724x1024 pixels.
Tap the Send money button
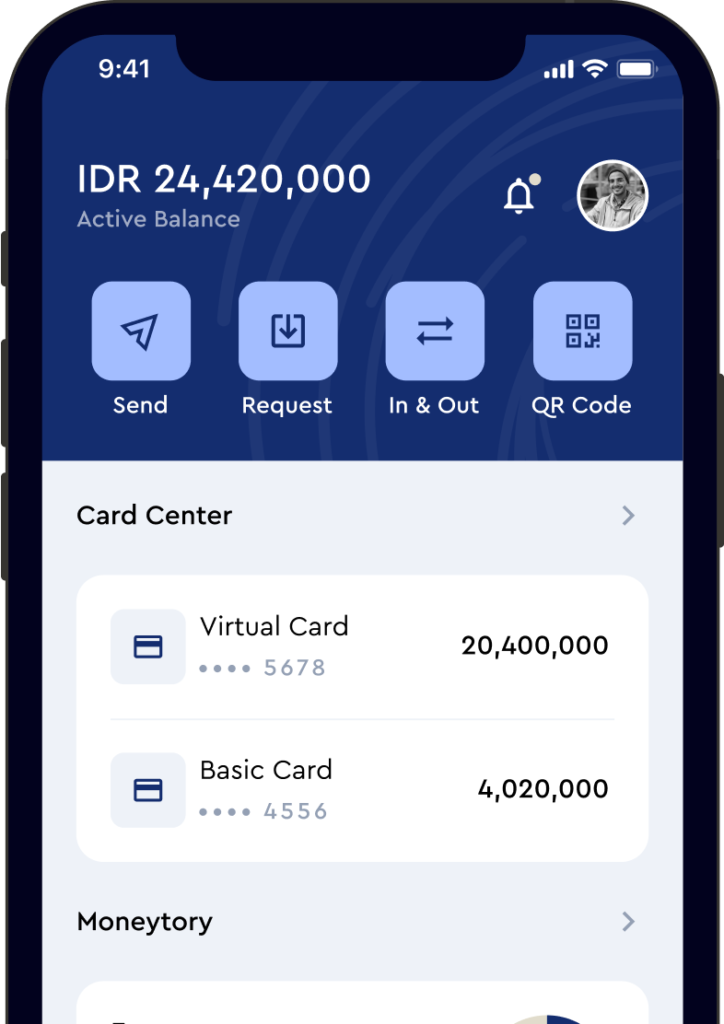point(141,331)
